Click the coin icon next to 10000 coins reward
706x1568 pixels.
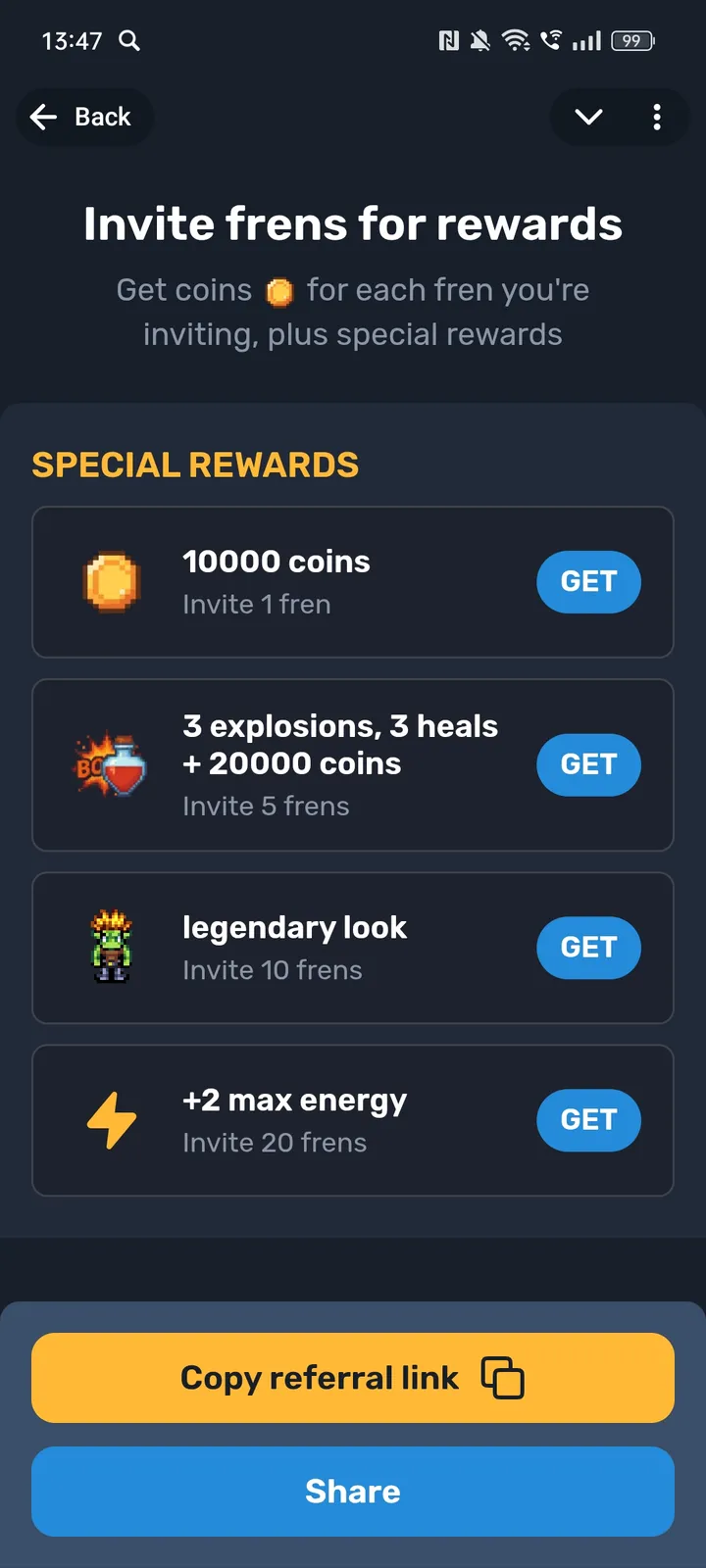(112, 581)
